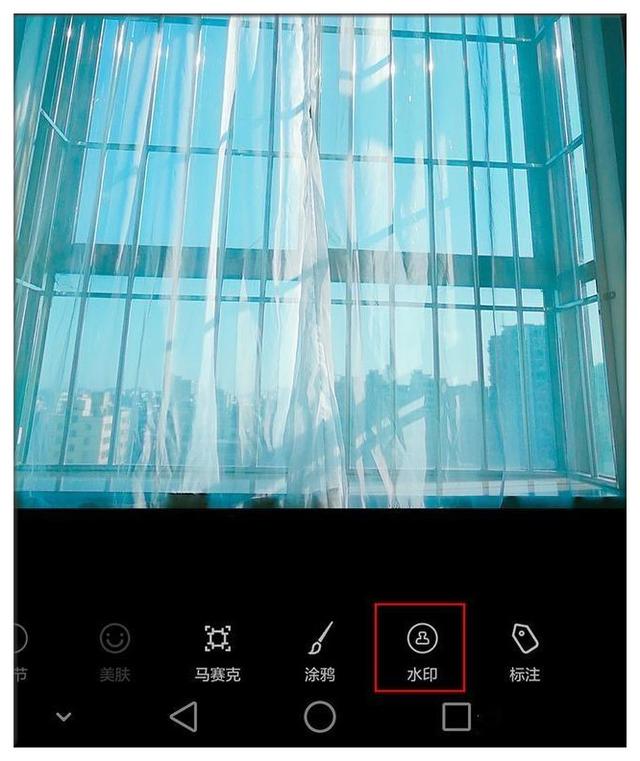Select the 马赛克 mosaic tool
Image resolution: width=640 pixels, height=761 pixels.
click(x=217, y=650)
